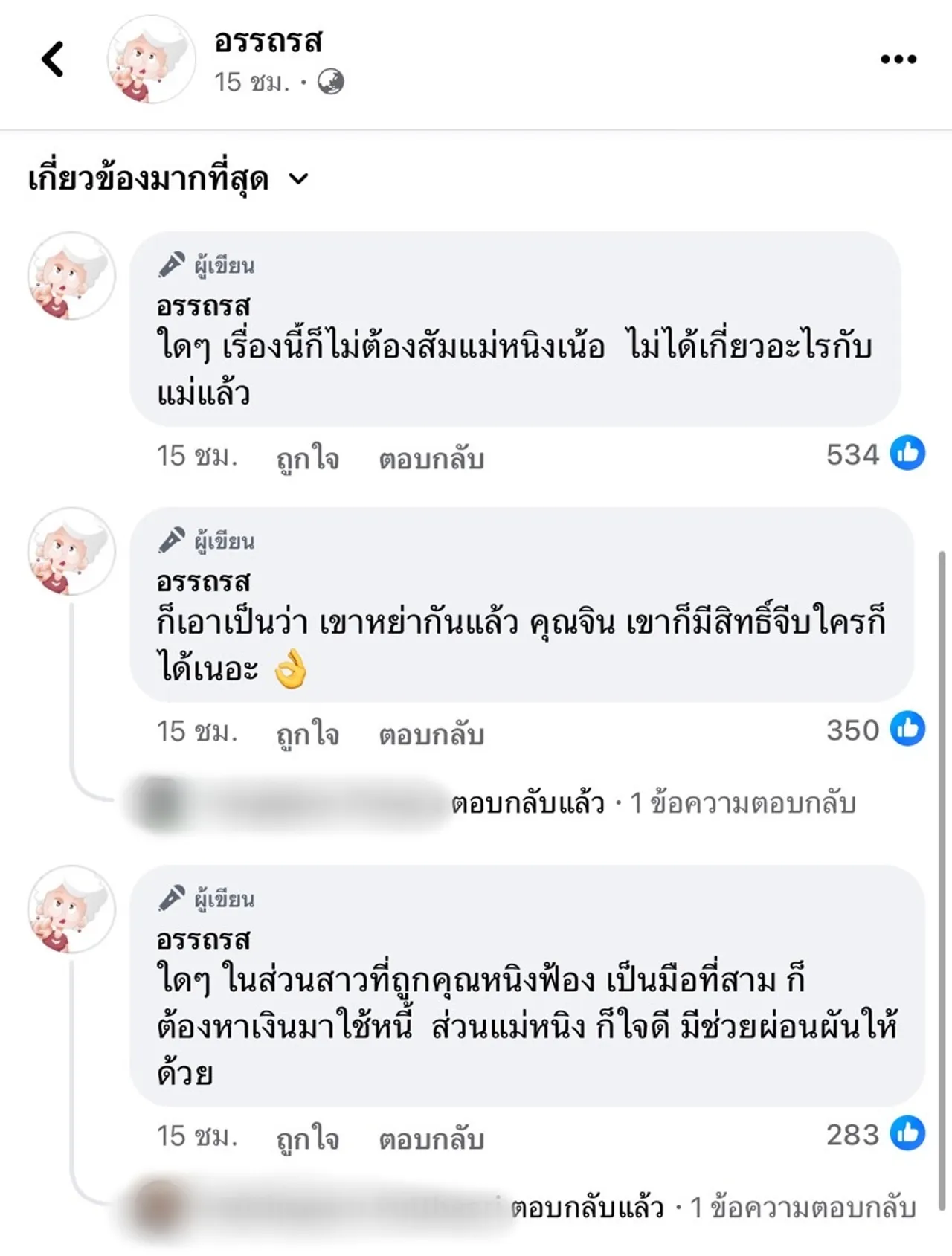Image resolution: width=952 pixels, height=1256 pixels.
Task: Reply to the comment with 534 reactions
Action: pos(431,458)
